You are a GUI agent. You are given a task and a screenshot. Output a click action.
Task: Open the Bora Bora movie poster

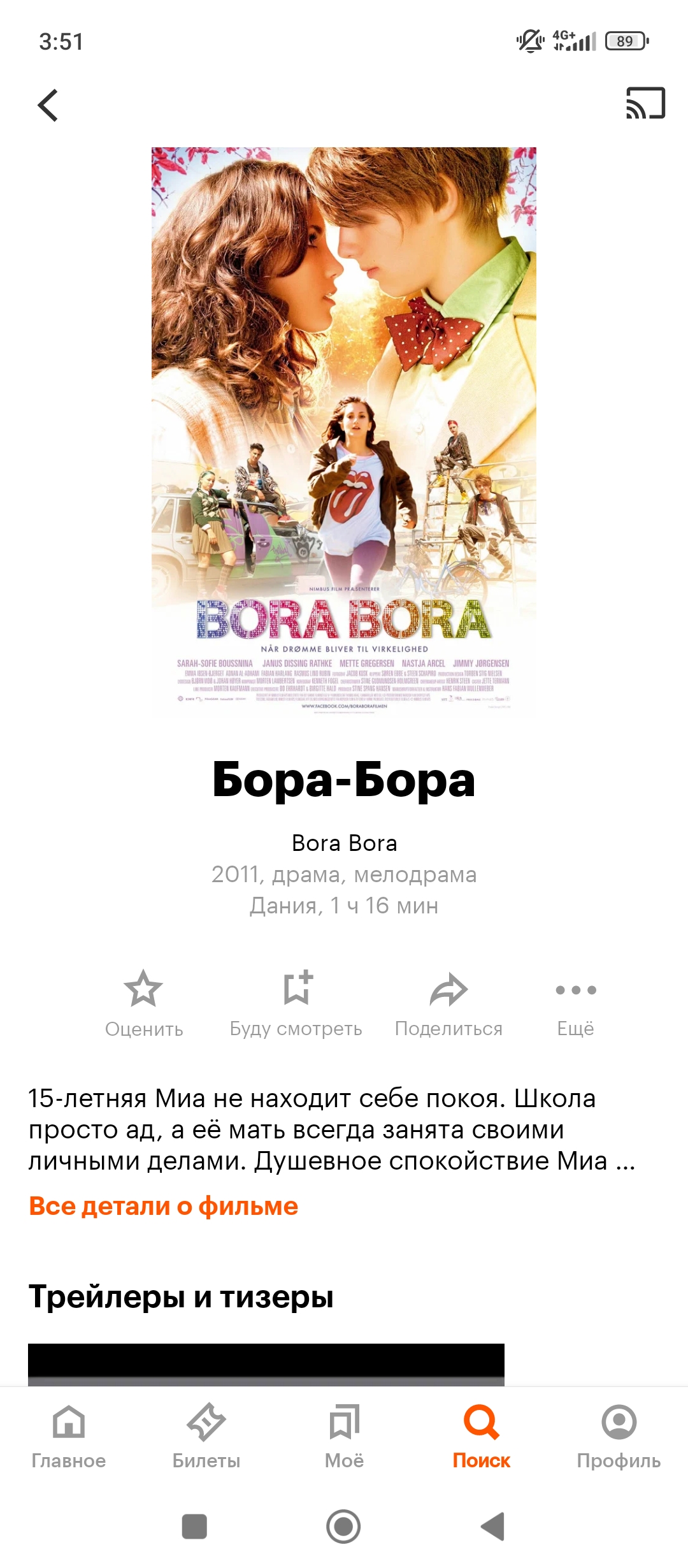pyautogui.click(x=344, y=433)
